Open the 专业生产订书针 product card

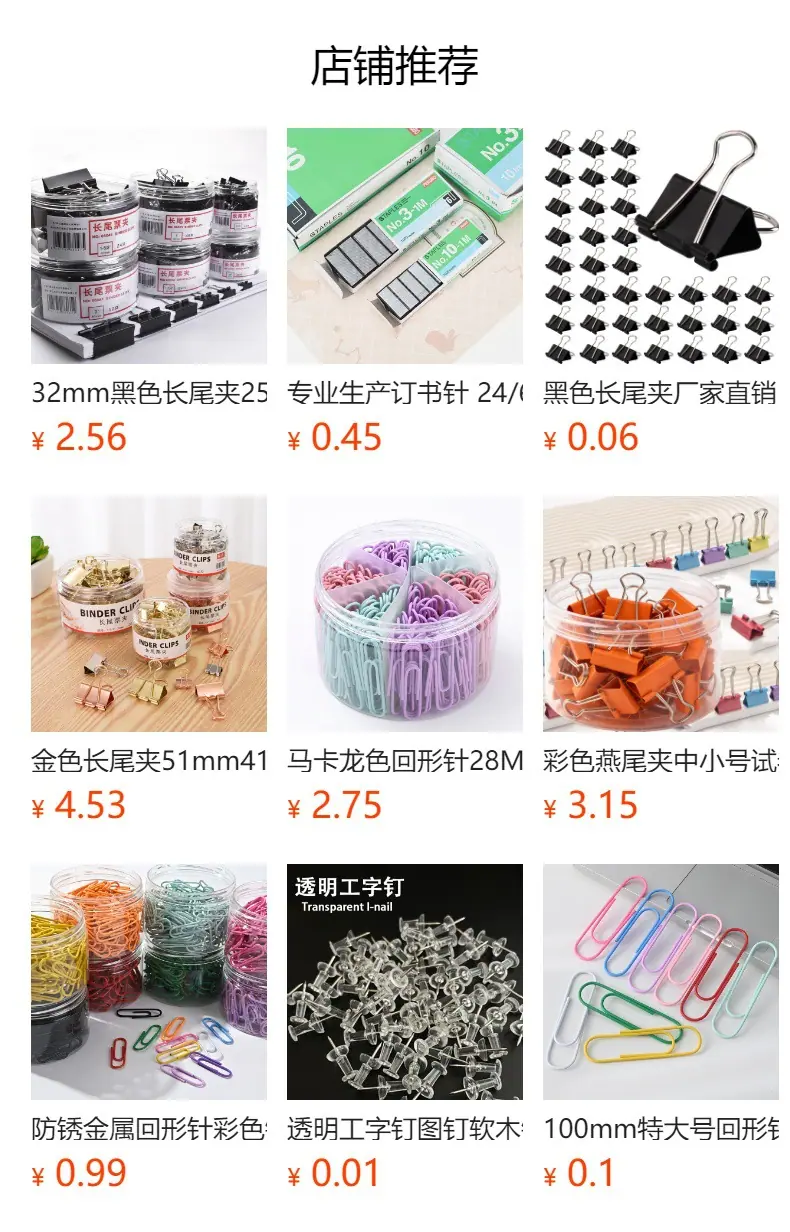click(x=405, y=292)
